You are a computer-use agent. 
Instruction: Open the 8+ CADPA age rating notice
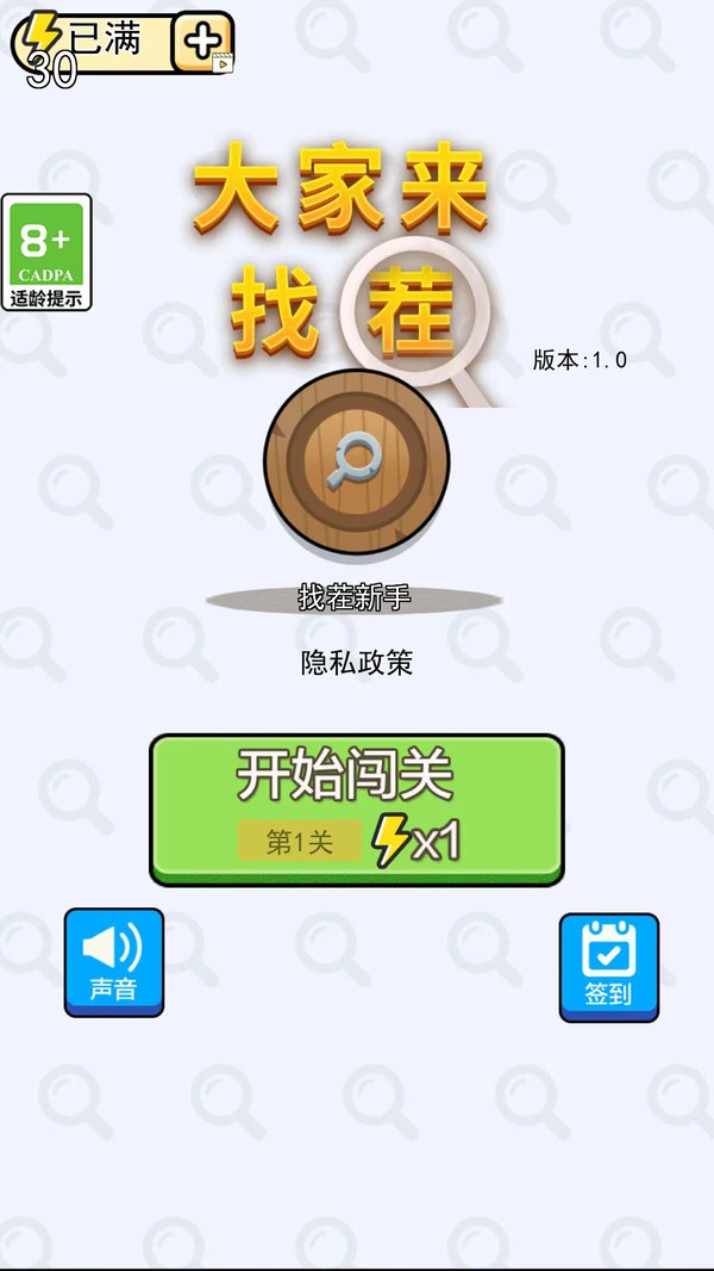pyautogui.click(x=46, y=252)
